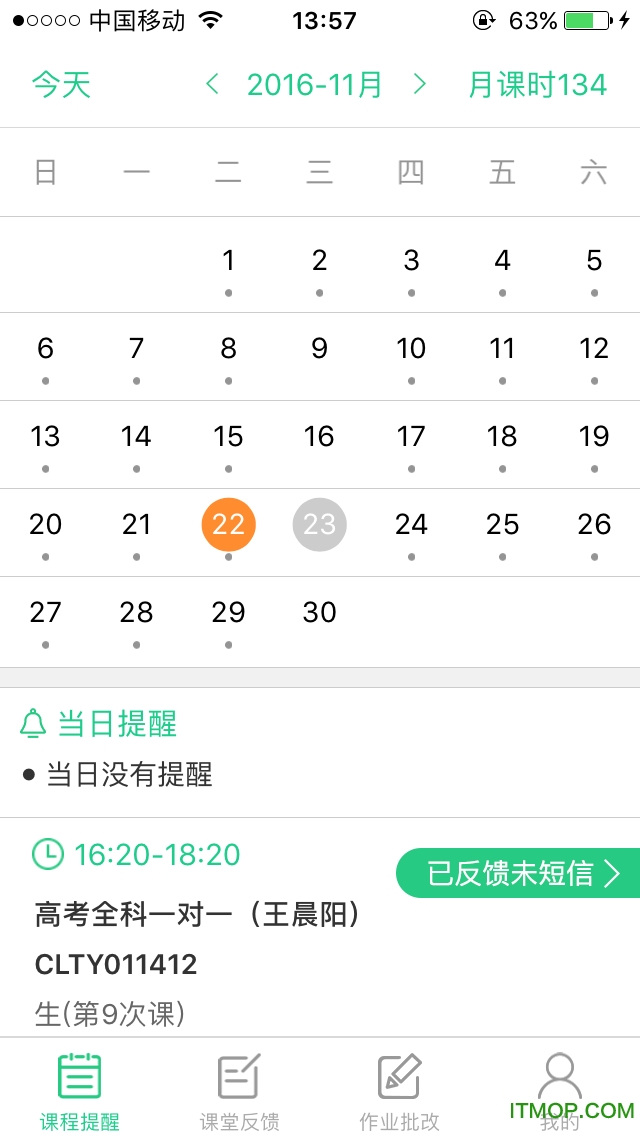Go to the previous month arrow
640x1136 pixels.
(x=212, y=85)
